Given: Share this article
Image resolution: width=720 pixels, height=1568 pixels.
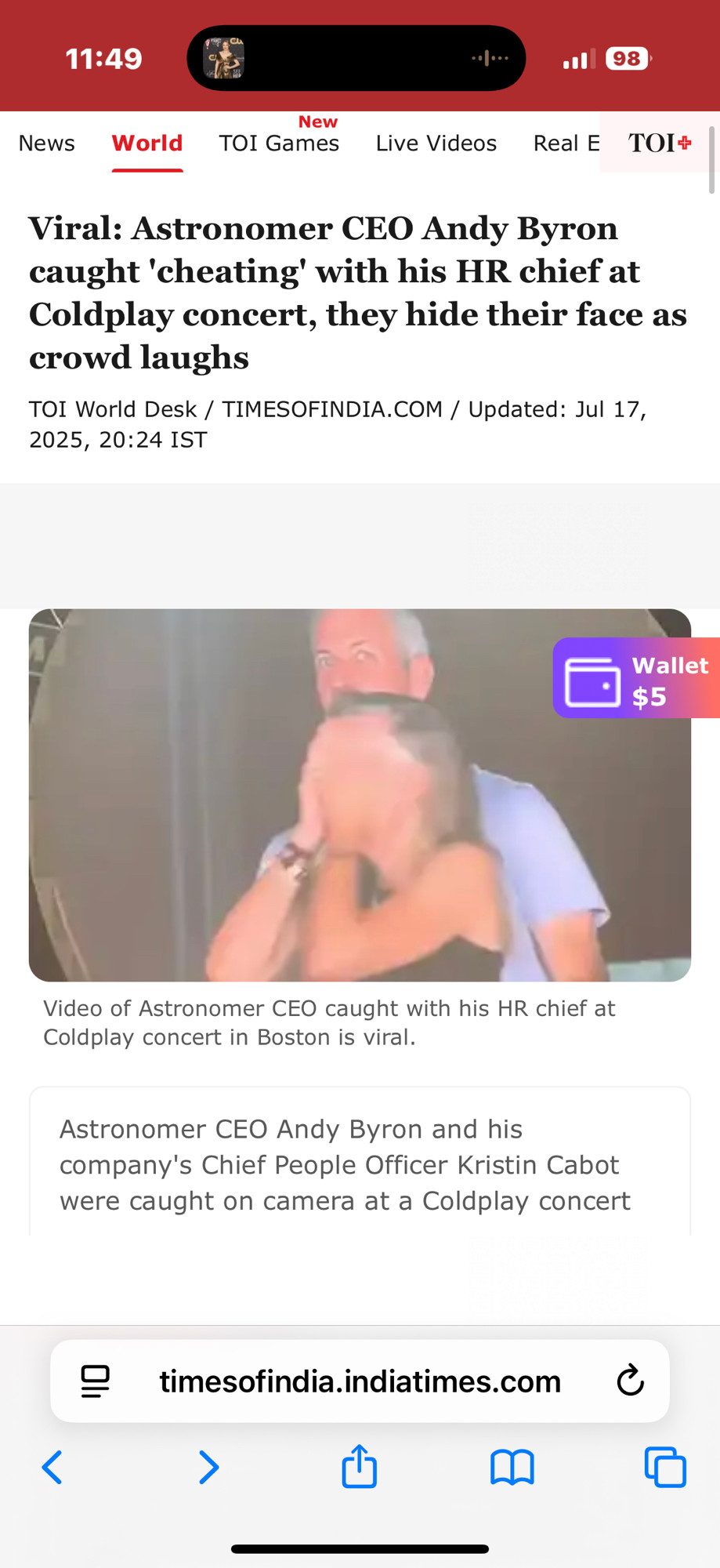Looking at the screenshot, I should pyautogui.click(x=360, y=1465).
